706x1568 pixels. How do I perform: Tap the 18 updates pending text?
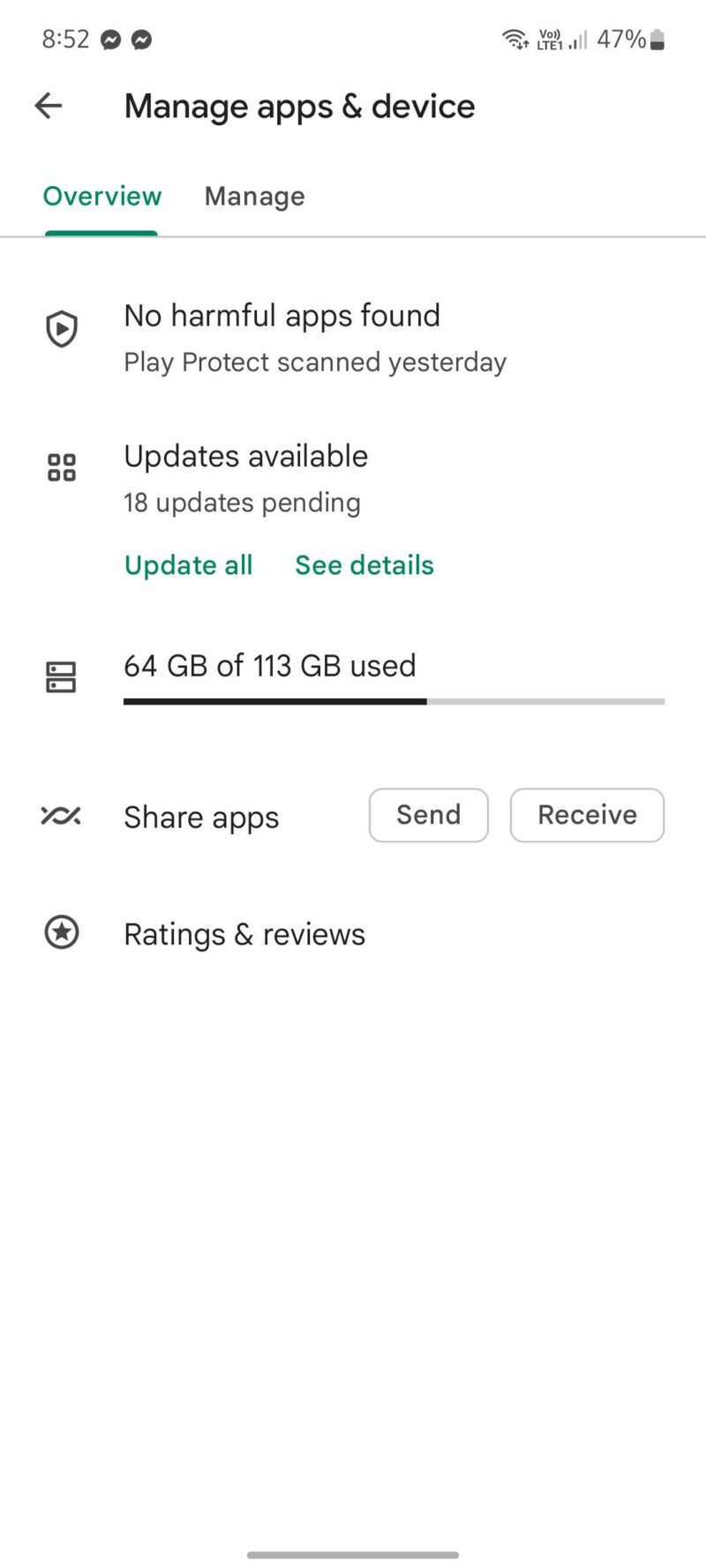coord(242,503)
